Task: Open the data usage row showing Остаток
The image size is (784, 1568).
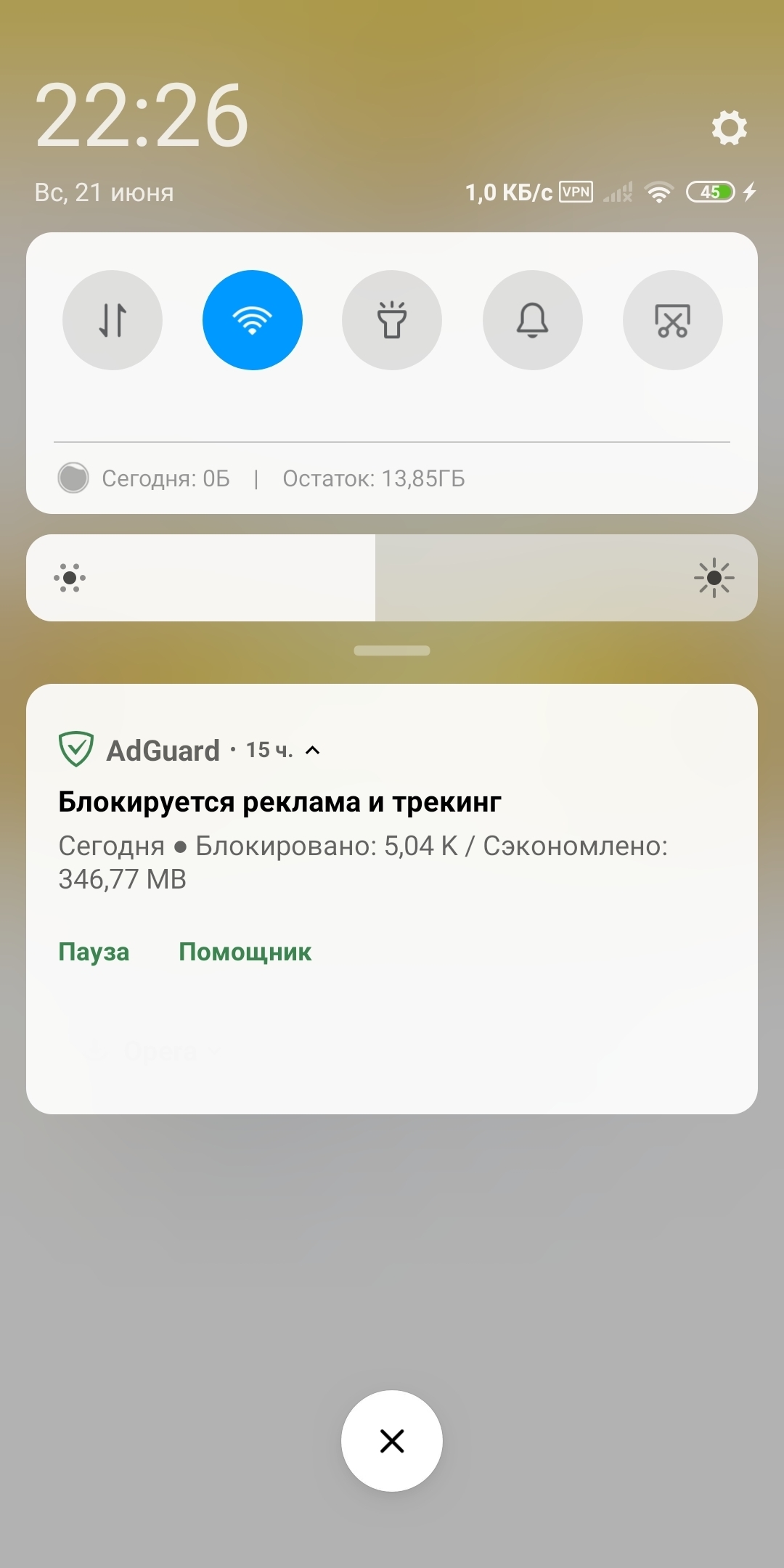Action: tap(373, 478)
